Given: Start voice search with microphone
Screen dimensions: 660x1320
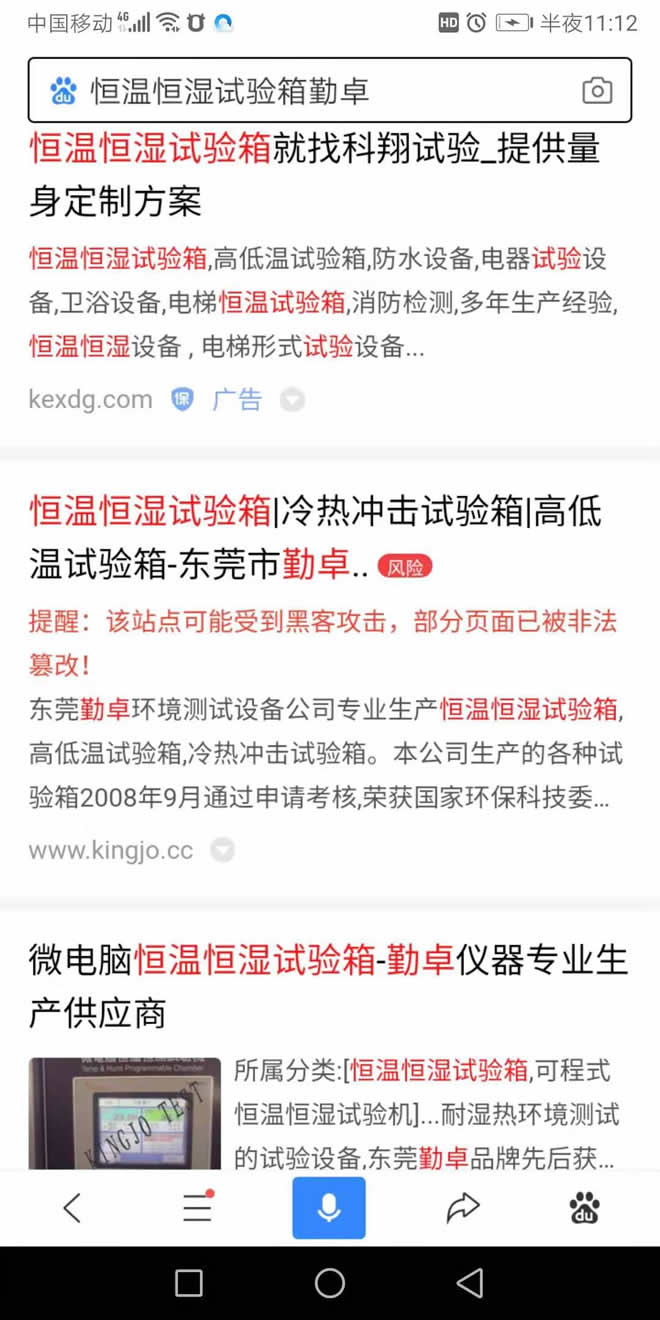Looking at the screenshot, I should click(x=329, y=1208).
